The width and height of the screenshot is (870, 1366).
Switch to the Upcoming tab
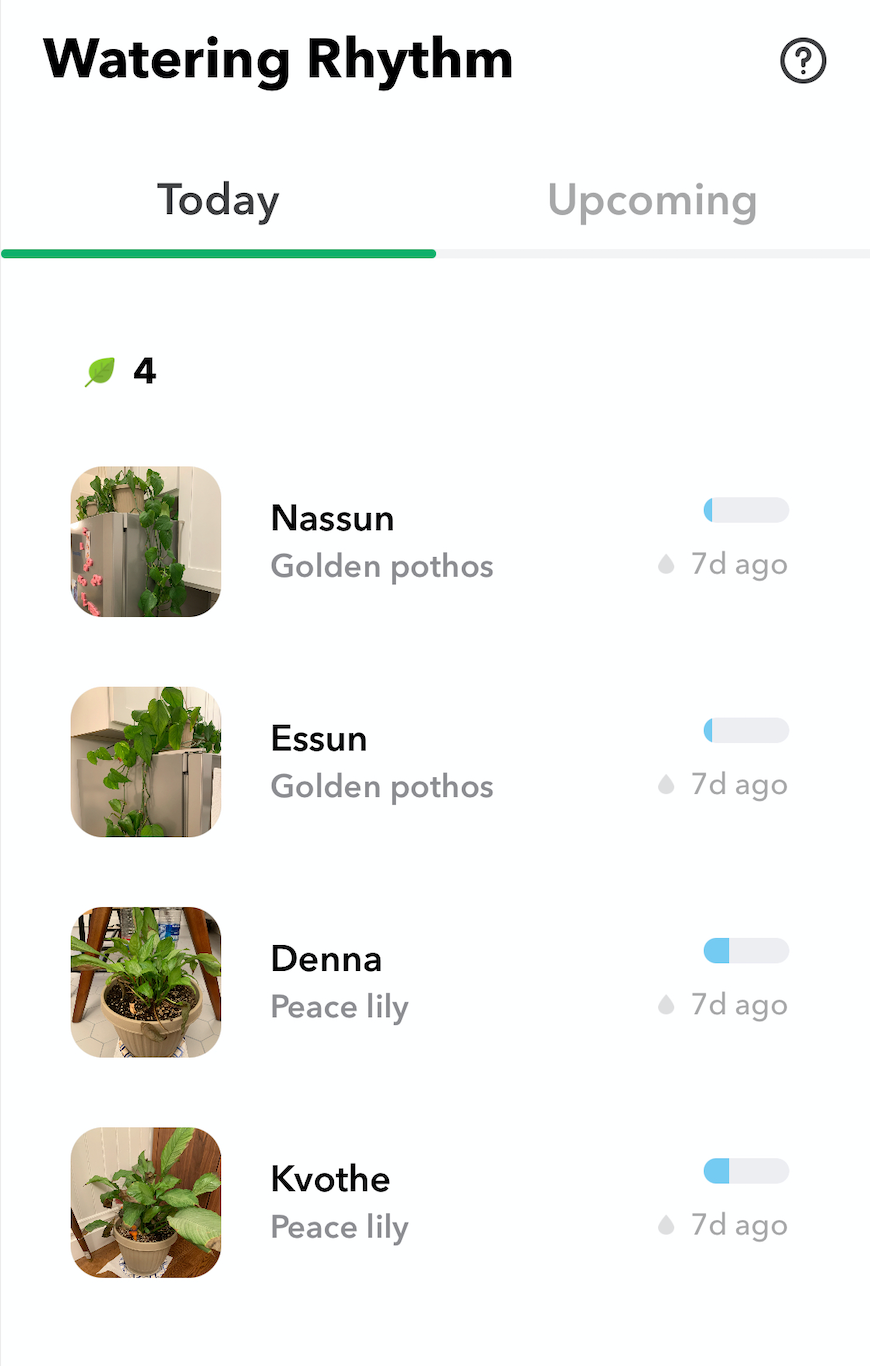(652, 200)
